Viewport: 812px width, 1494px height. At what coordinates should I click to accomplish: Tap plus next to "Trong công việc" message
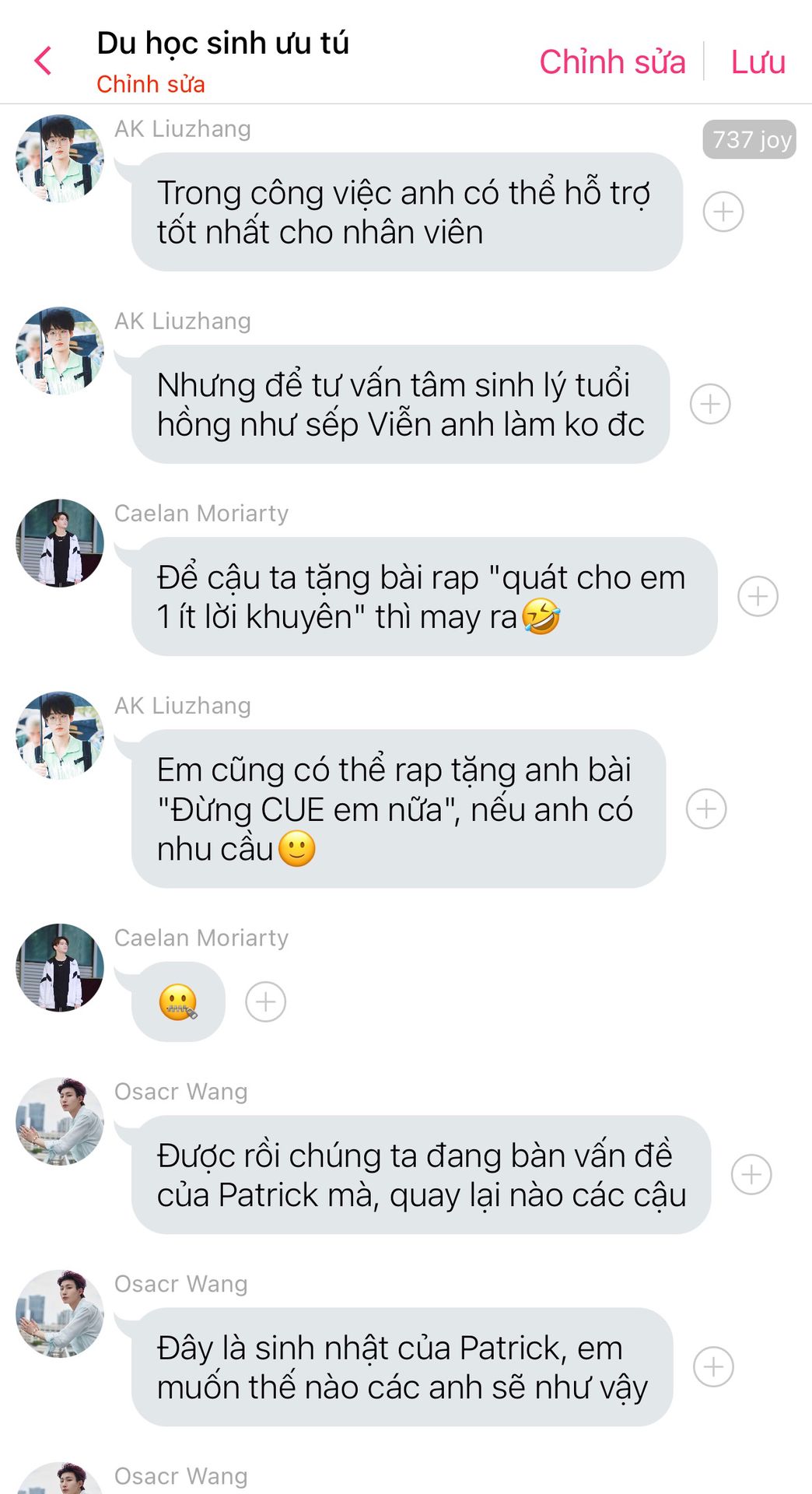(723, 212)
